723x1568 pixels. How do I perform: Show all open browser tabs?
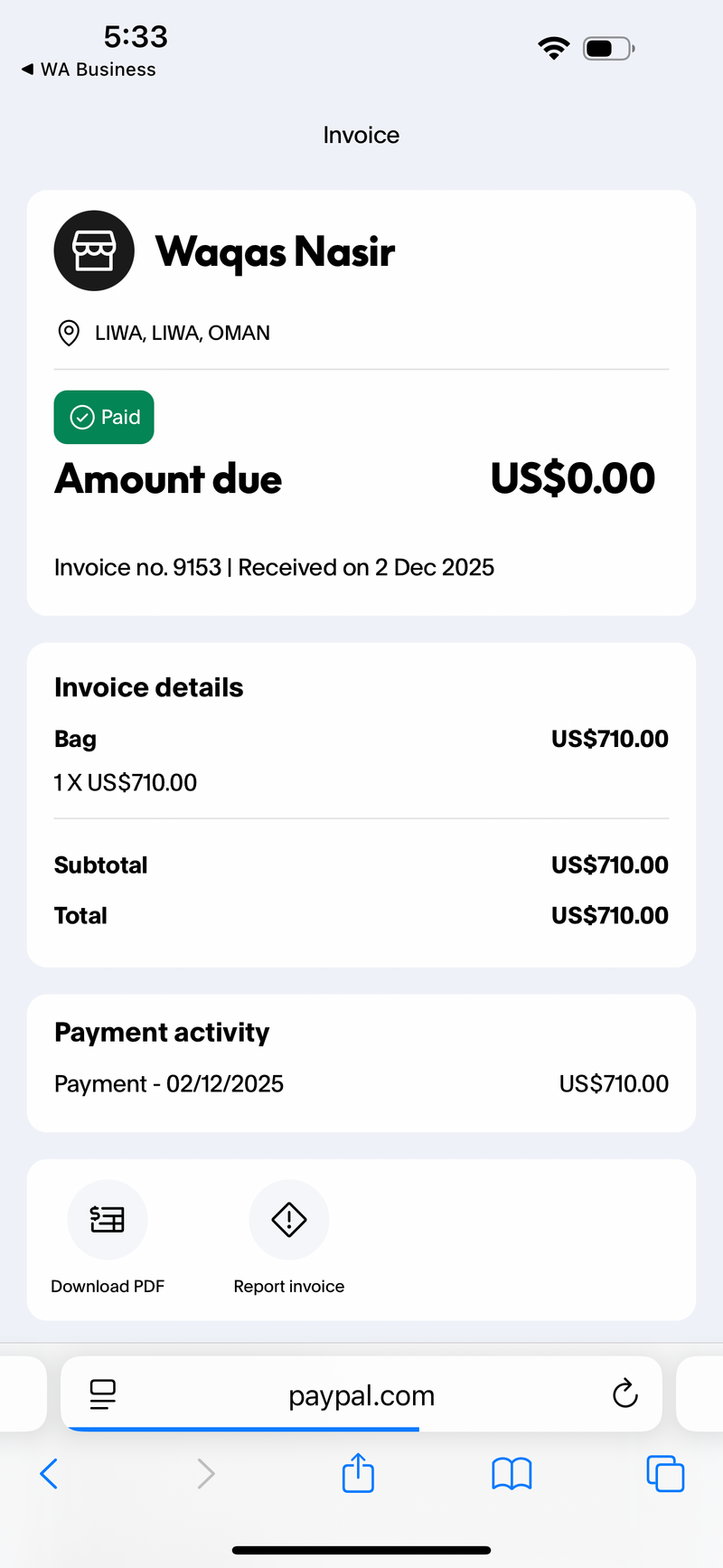click(665, 1473)
